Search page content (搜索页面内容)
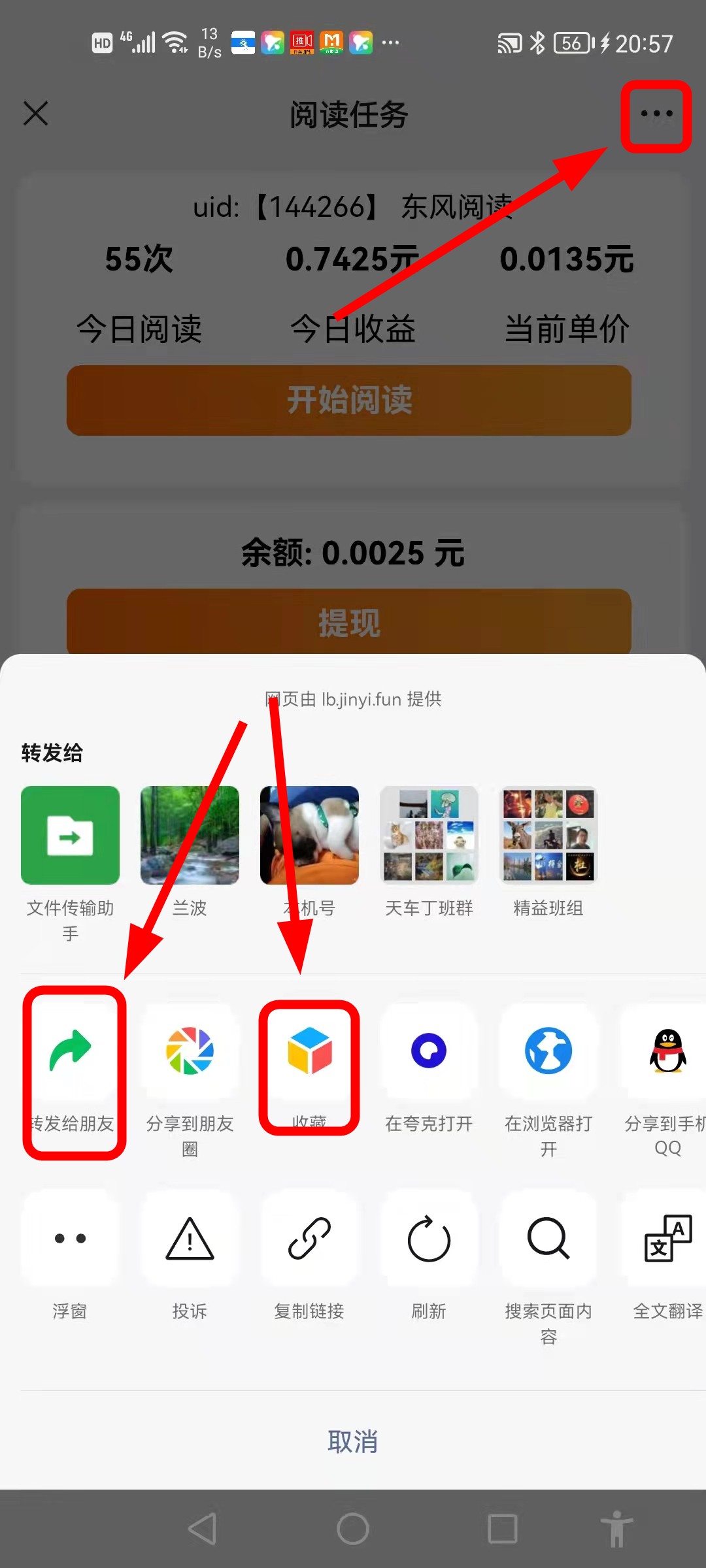 pyautogui.click(x=548, y=1239)
